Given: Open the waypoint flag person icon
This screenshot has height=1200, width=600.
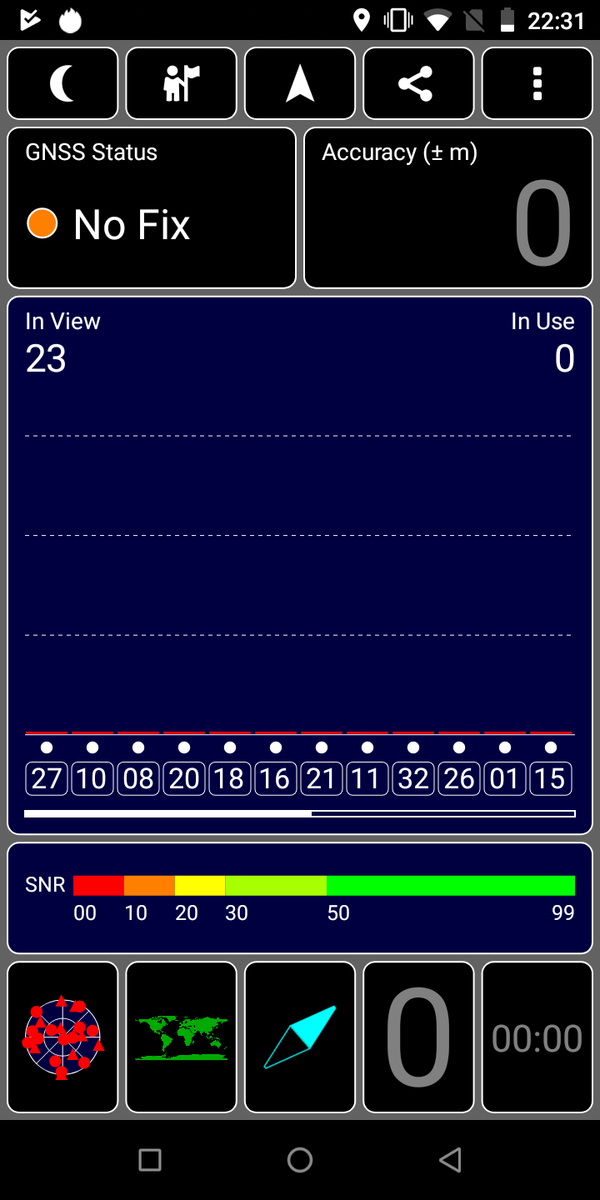Looking at the screenshot, I should 181,84.
